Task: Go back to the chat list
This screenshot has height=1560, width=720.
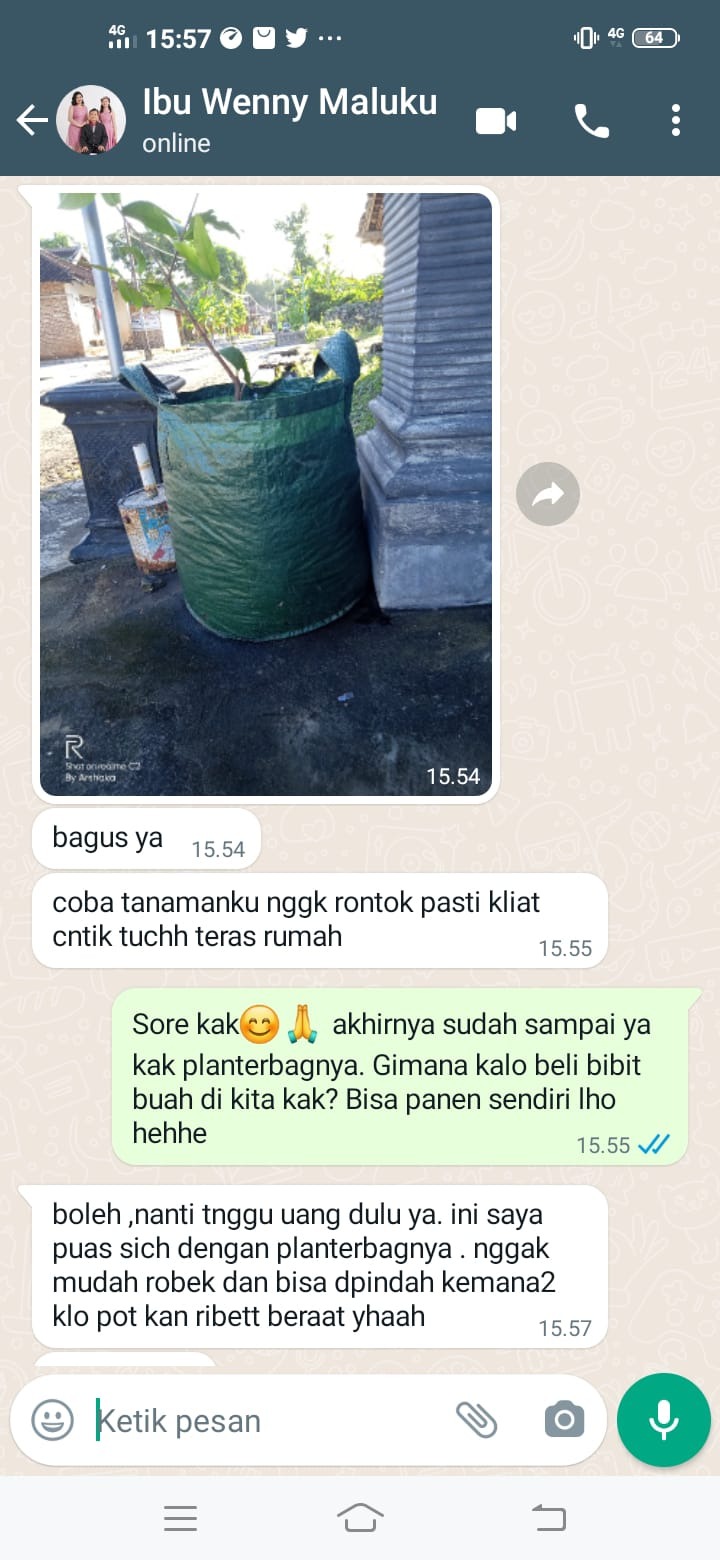Action: pos(32,121)
